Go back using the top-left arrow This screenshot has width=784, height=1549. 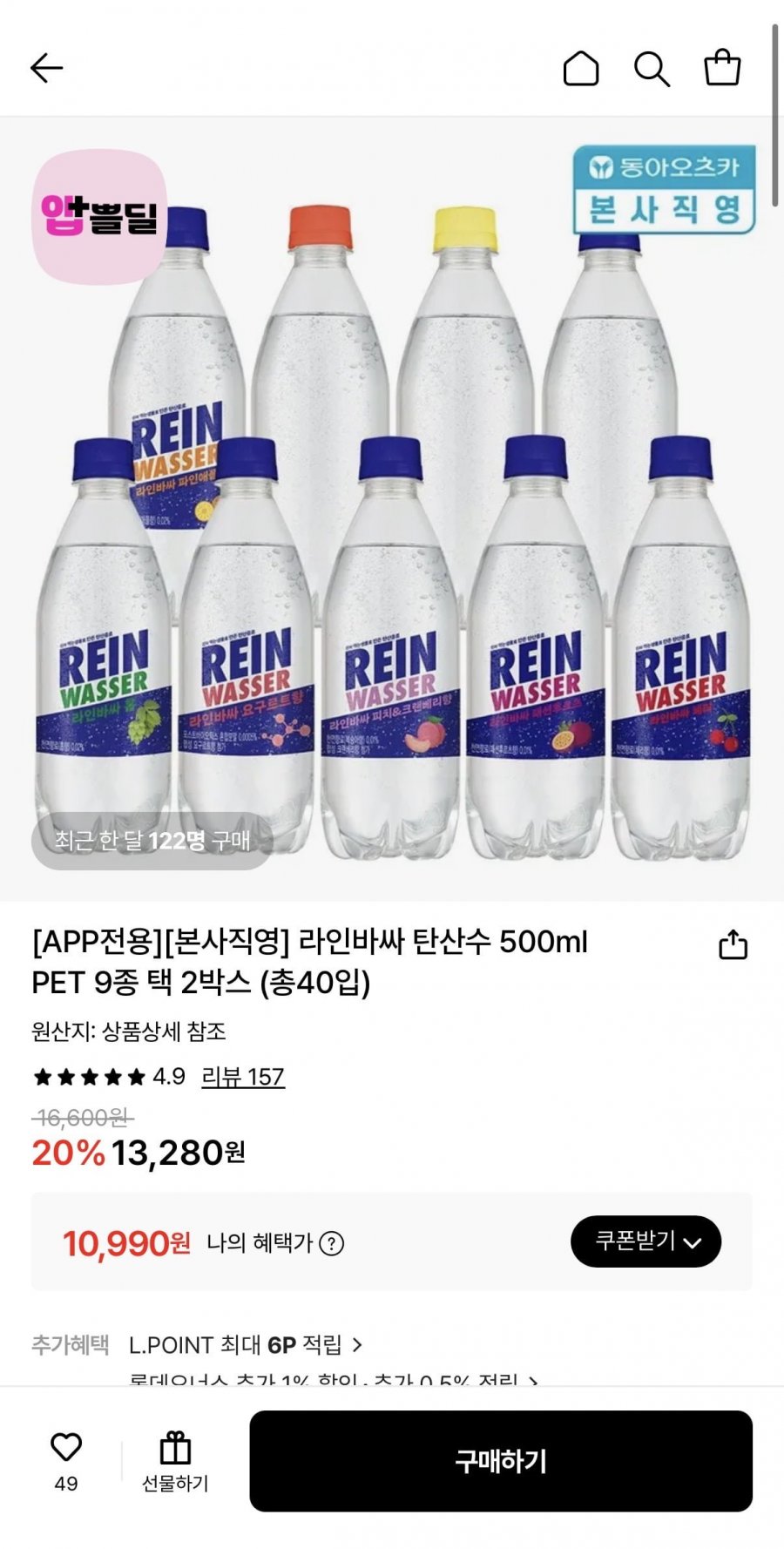click(x=46, y=68)
